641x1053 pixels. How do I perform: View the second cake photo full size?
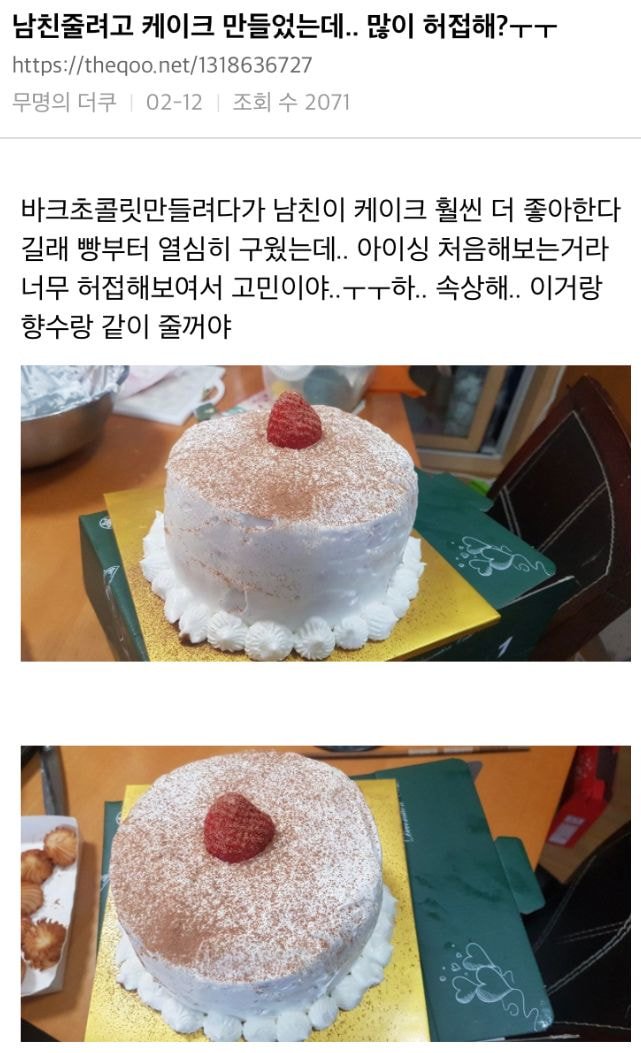pyautogui.click(x=325, y=893)
